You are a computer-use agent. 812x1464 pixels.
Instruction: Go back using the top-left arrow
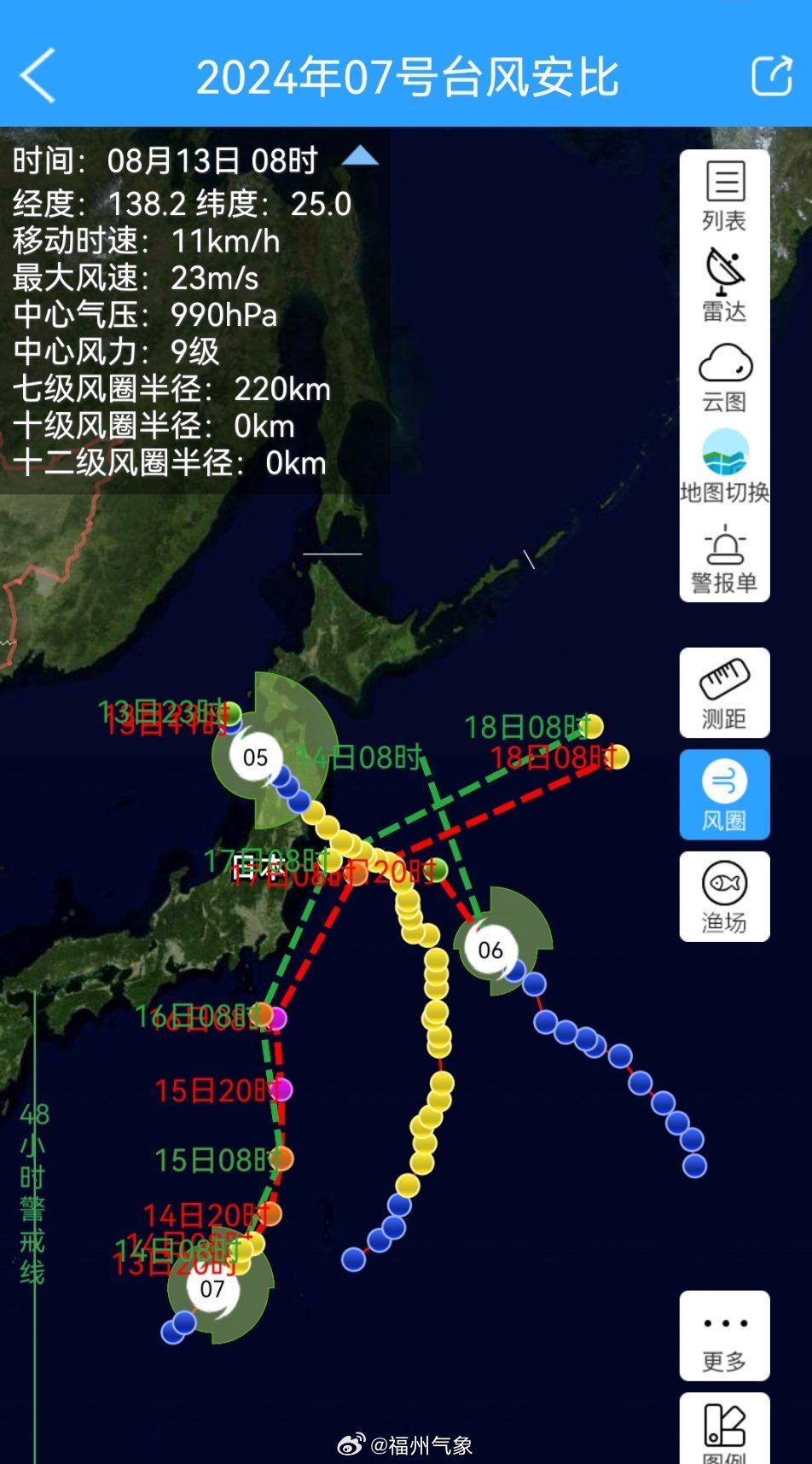(38, 76)
